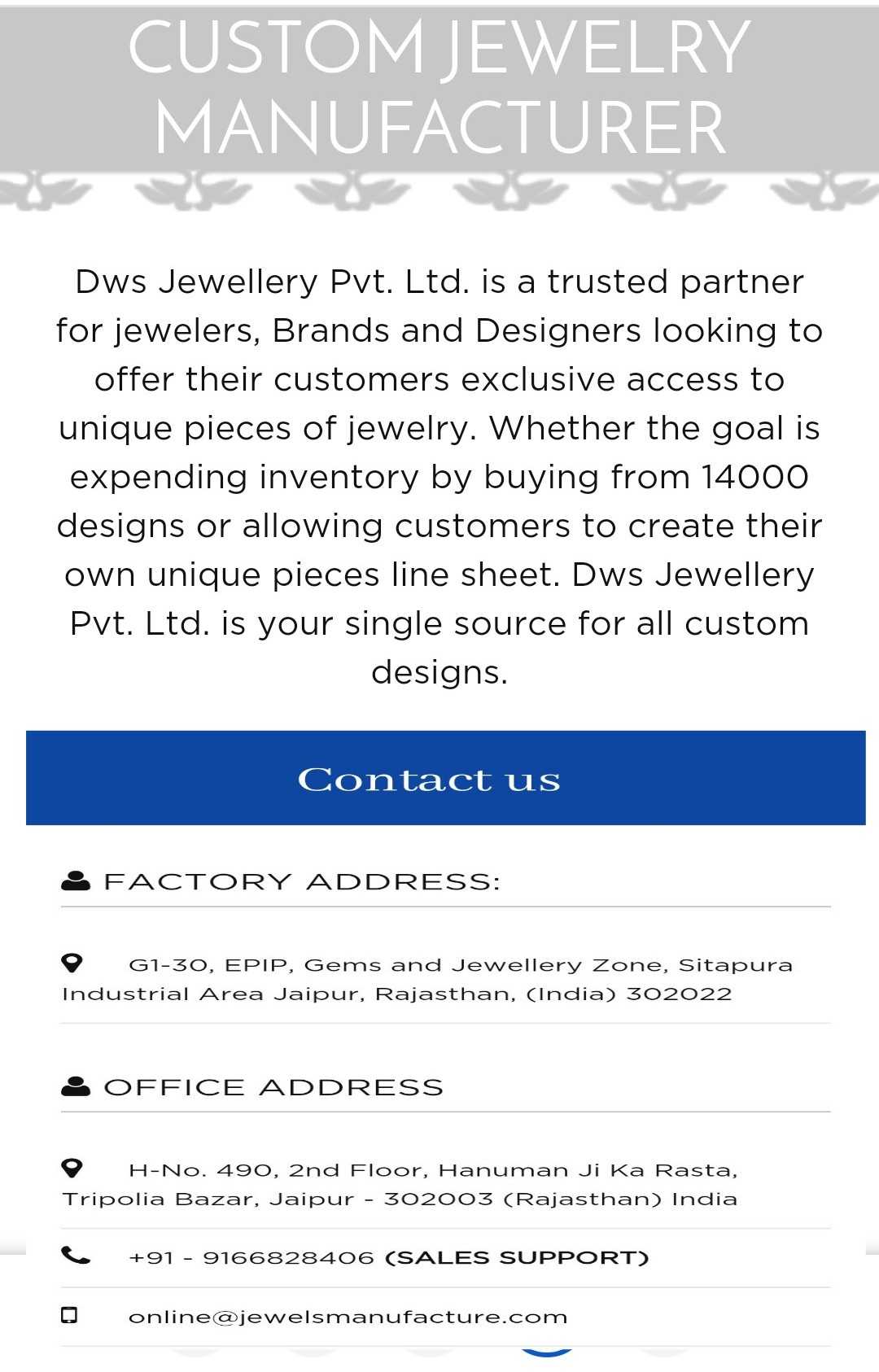Call the sales support phone number
Image resolution: width=879 pixels, height=1372 pixels.
coord(251,1258)
